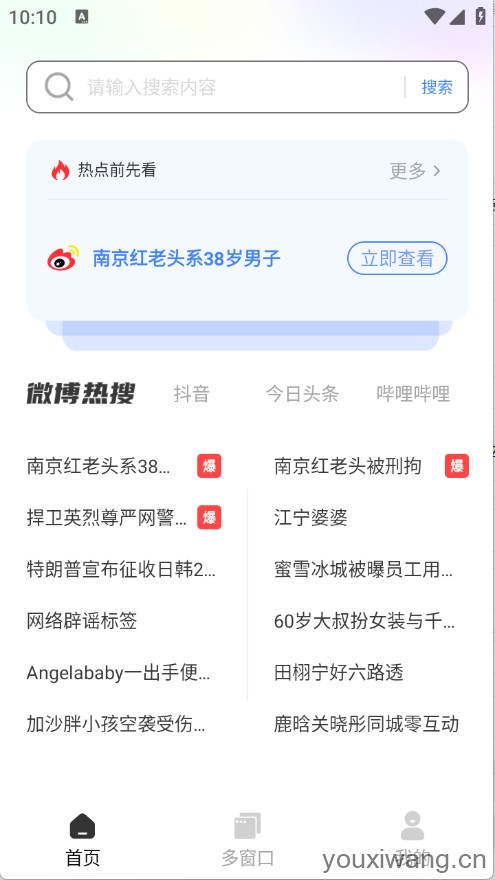Image resolution: width=495 pixels, height=880 pixels.
Task: Select the 微博热搜 tab
Action: pyautogui.click(x=81, y=393)
